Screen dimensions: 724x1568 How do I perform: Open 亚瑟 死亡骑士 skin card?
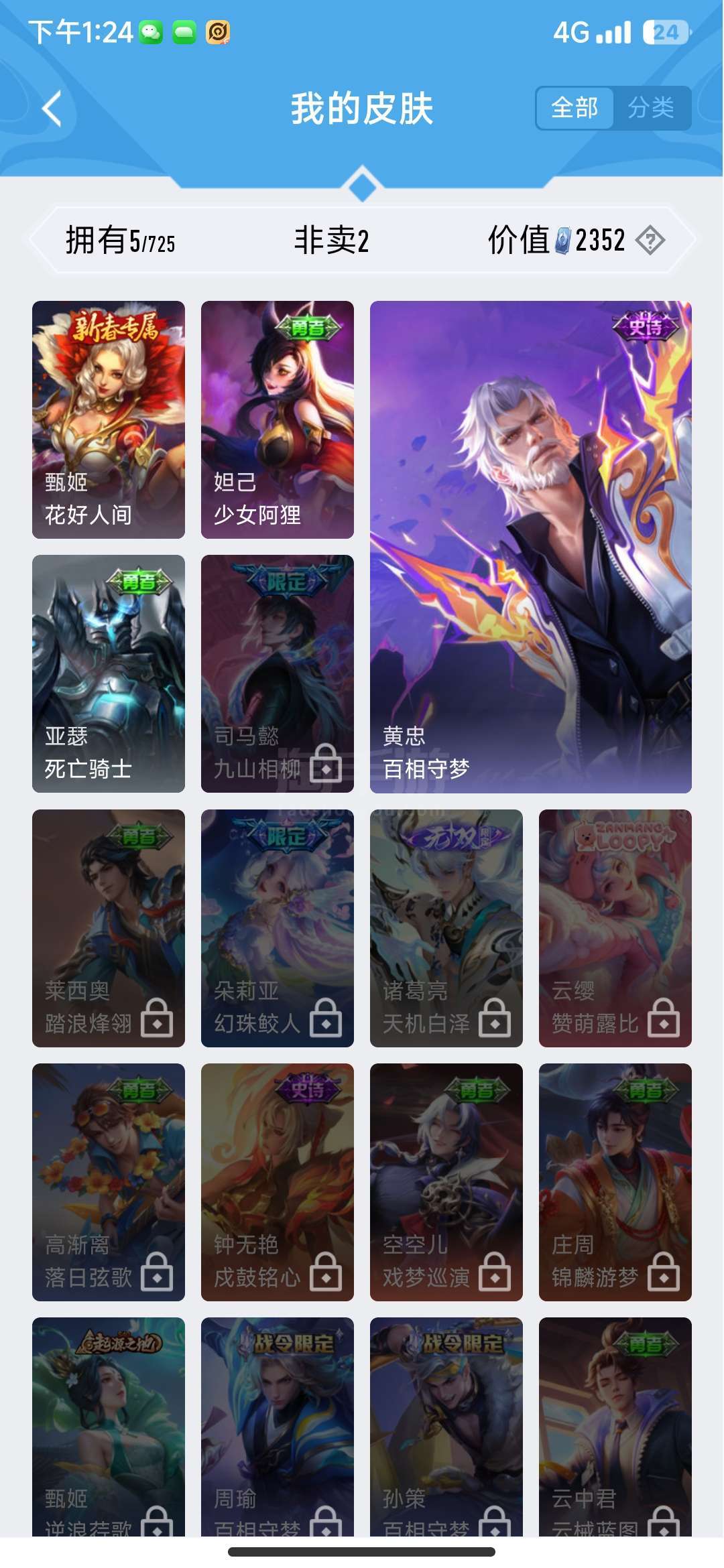click(109, 673)
